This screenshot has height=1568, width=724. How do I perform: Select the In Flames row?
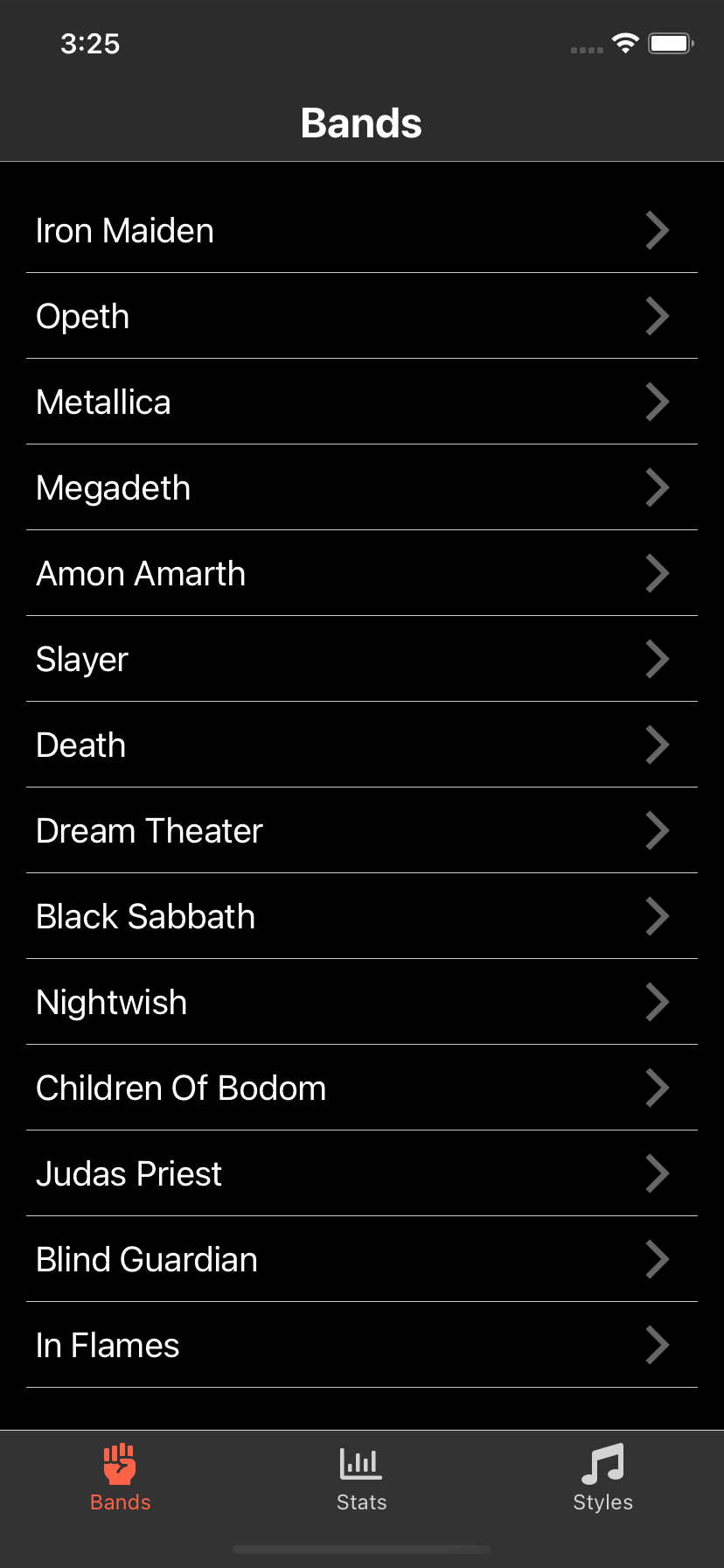(x=362, y=1346)
